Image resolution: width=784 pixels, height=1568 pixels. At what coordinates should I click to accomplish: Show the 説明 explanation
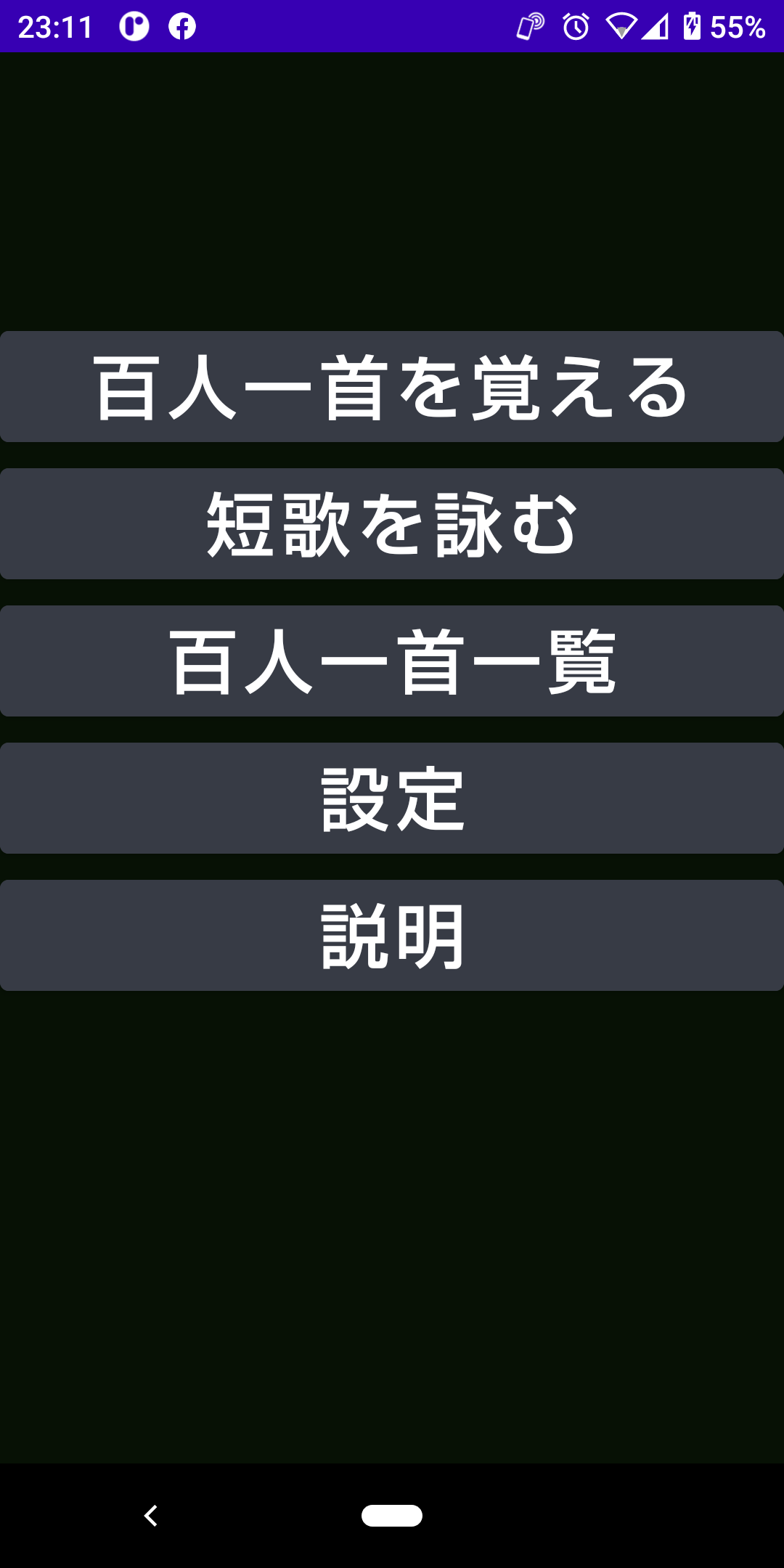392,936
